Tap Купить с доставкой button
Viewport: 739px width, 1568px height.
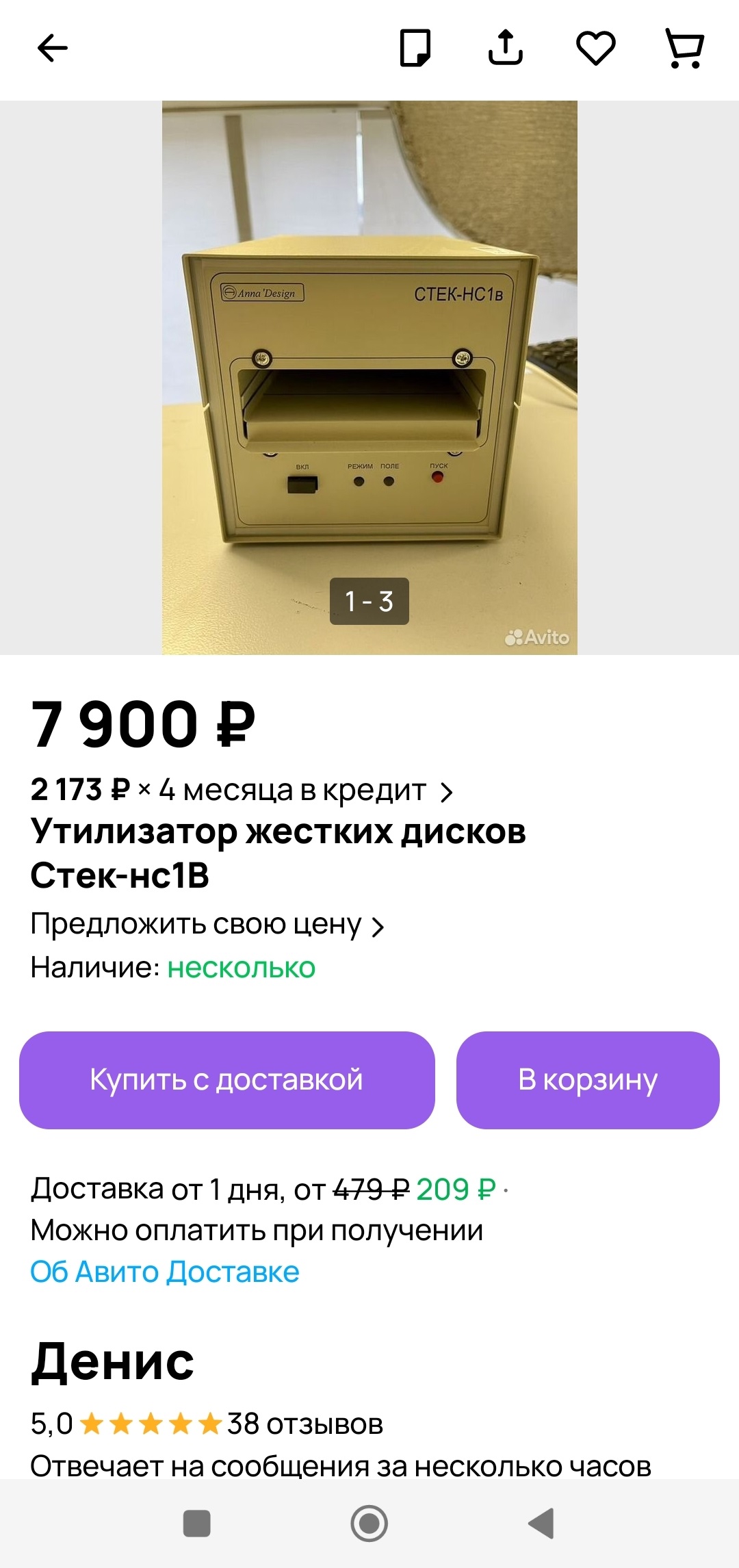coord(226,1080)
